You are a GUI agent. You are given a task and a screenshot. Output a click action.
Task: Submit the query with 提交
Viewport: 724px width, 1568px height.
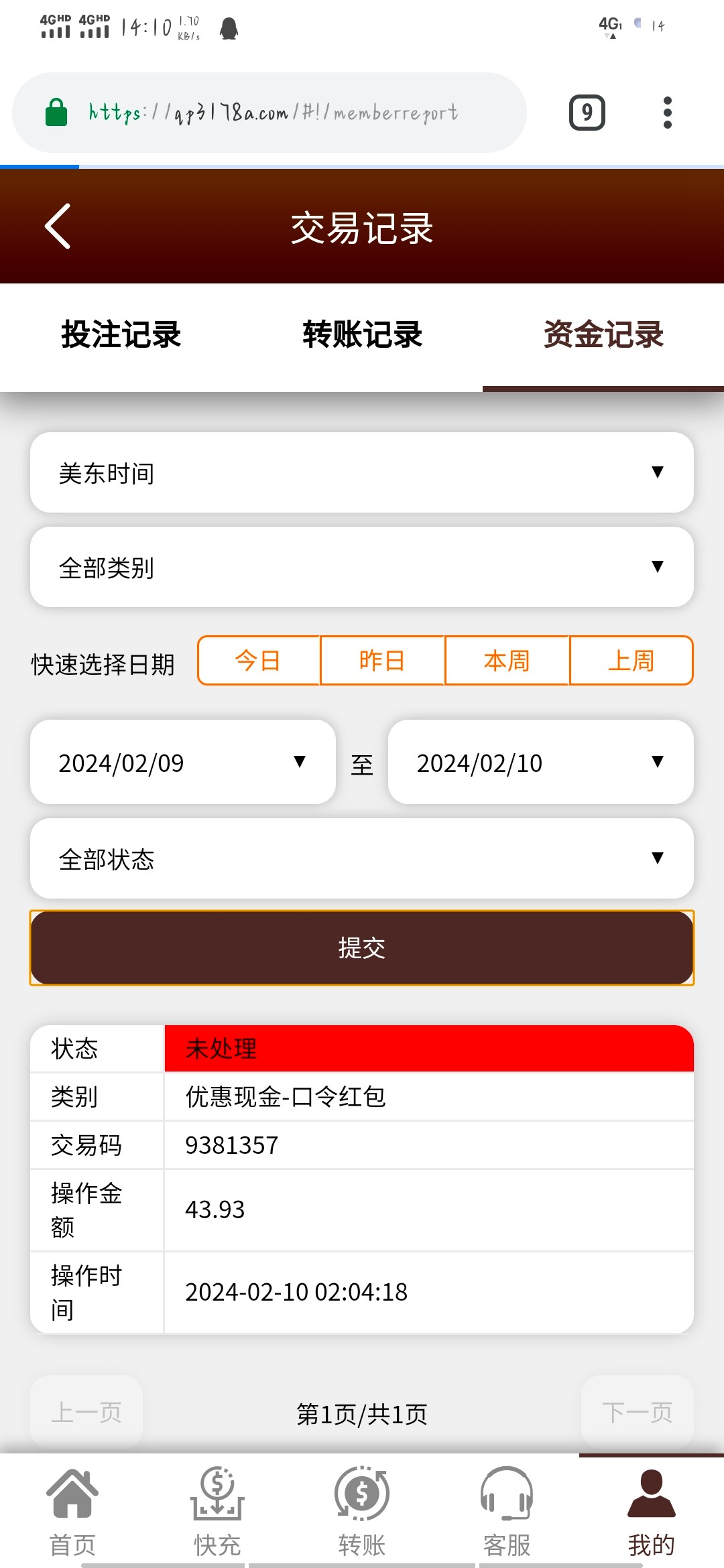tap(362, 948)
